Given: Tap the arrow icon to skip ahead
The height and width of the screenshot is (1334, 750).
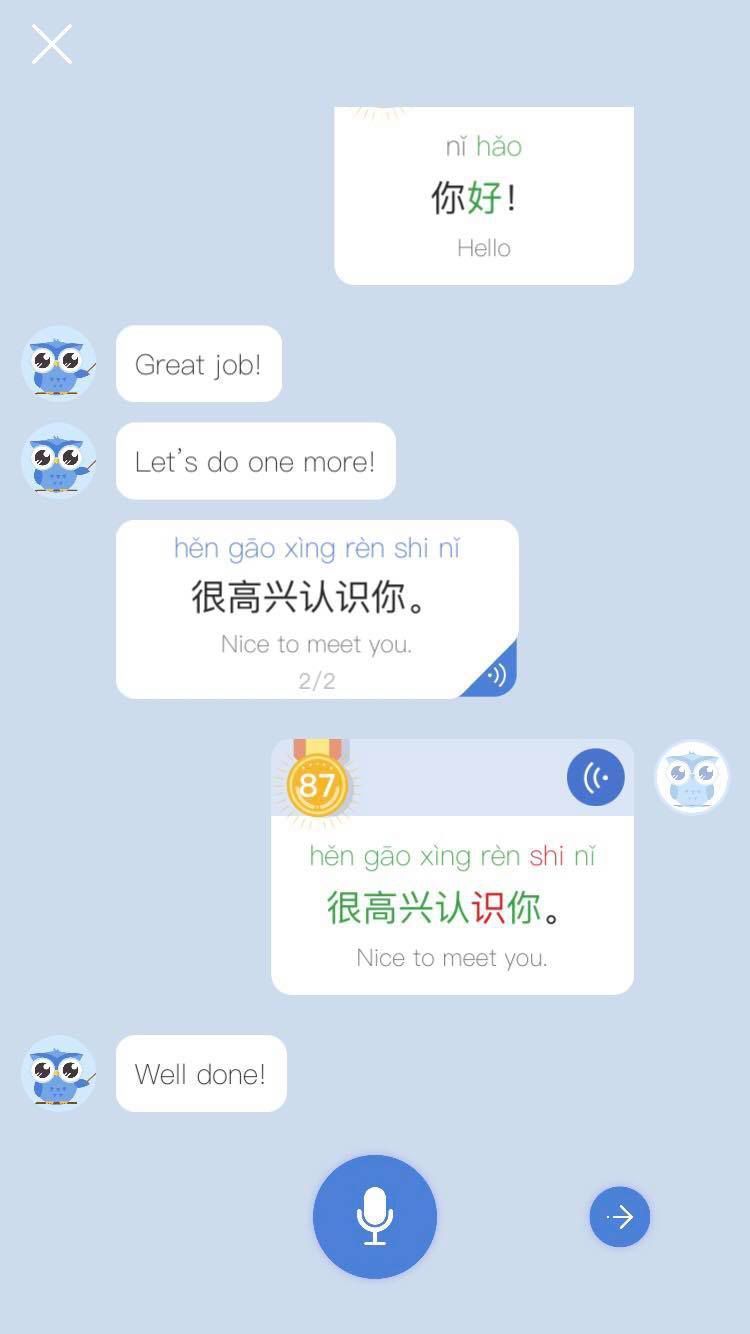Looking at the screenshot, I should (620, 1216).
